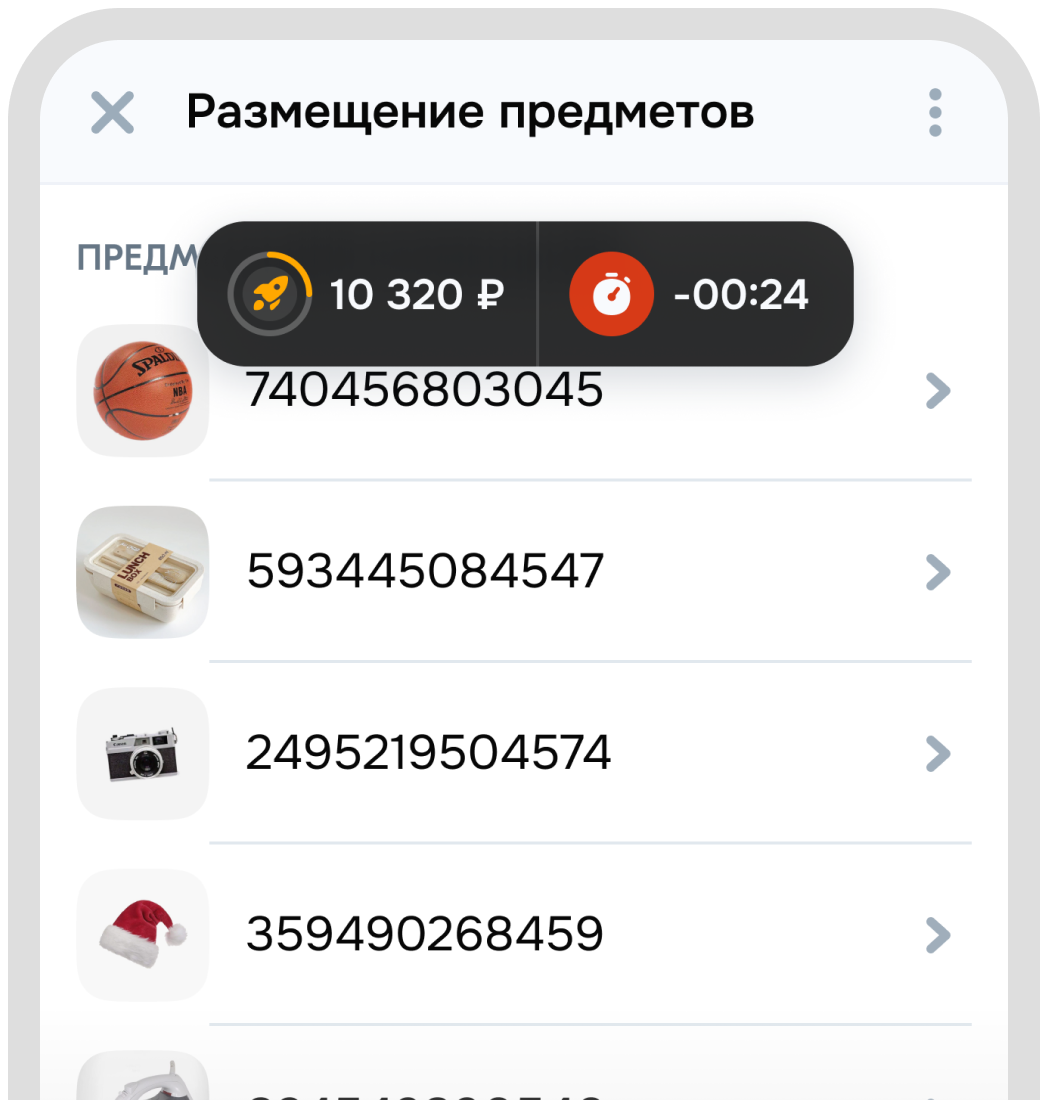This screenshot has width=1048, height=1100.
Task: Open the three-dot overflow menu
Action: click(x=935, y=112)
